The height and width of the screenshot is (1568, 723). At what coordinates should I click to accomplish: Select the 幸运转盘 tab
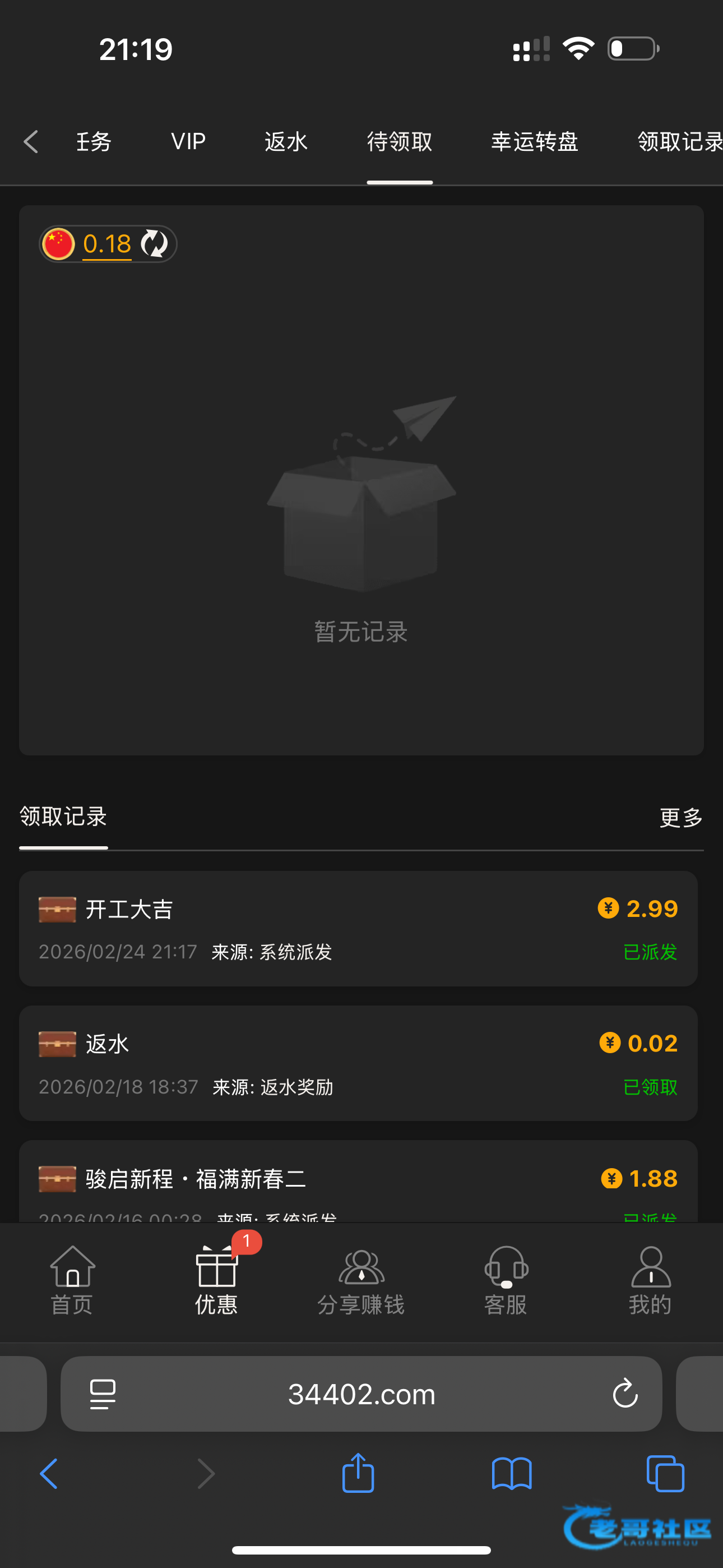point(534,142)
